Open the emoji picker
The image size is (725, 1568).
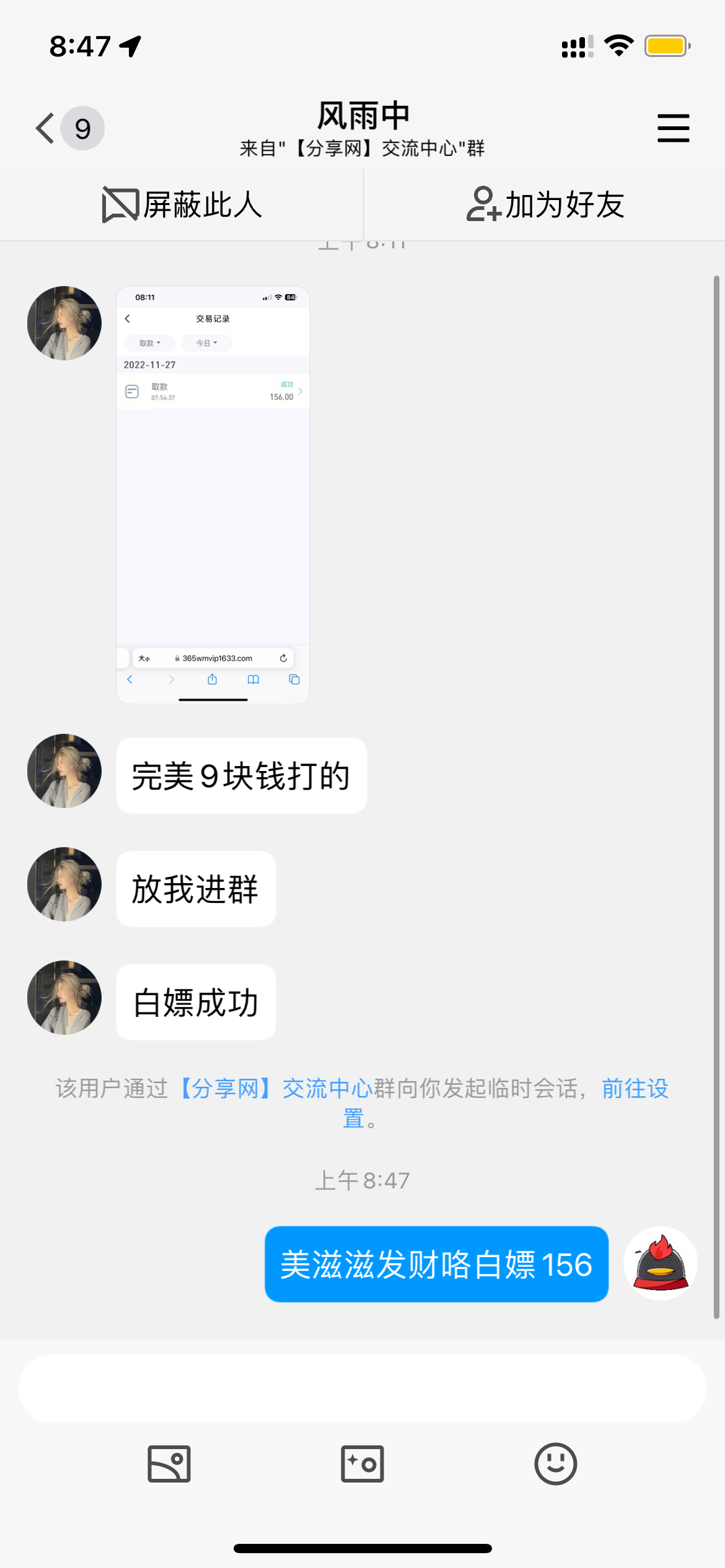pos(555,1464)
